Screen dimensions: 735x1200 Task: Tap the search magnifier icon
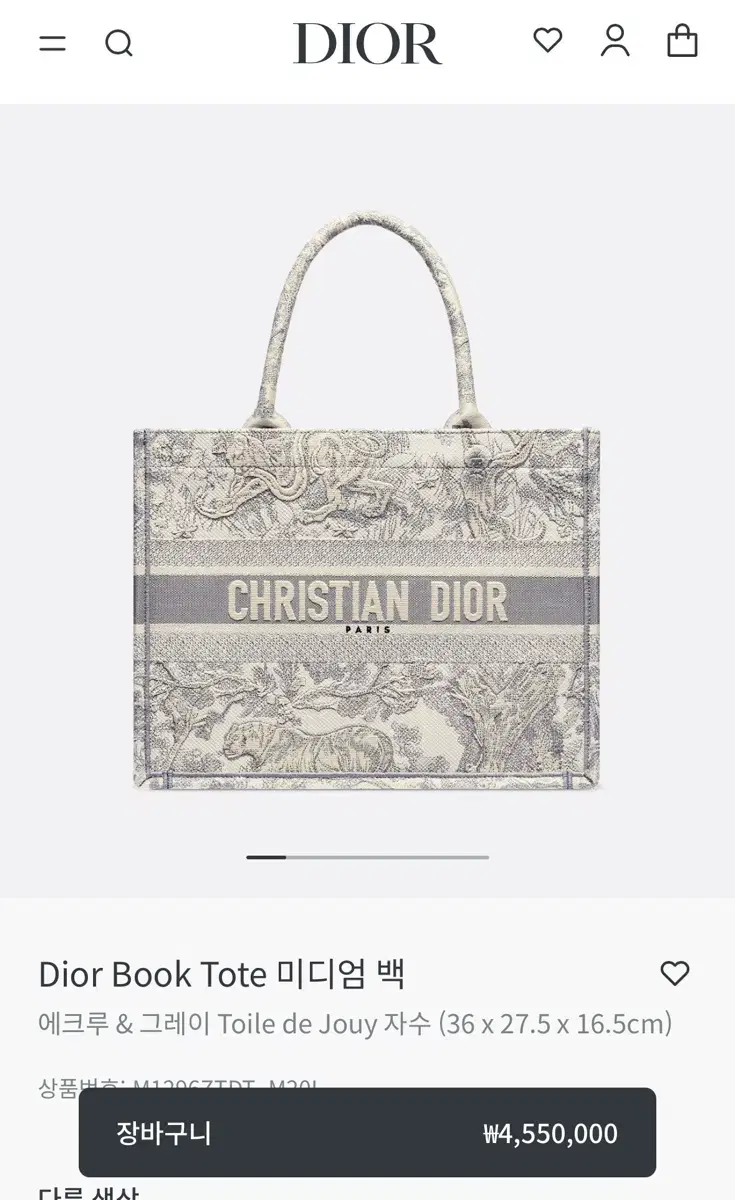coord(120,44)
